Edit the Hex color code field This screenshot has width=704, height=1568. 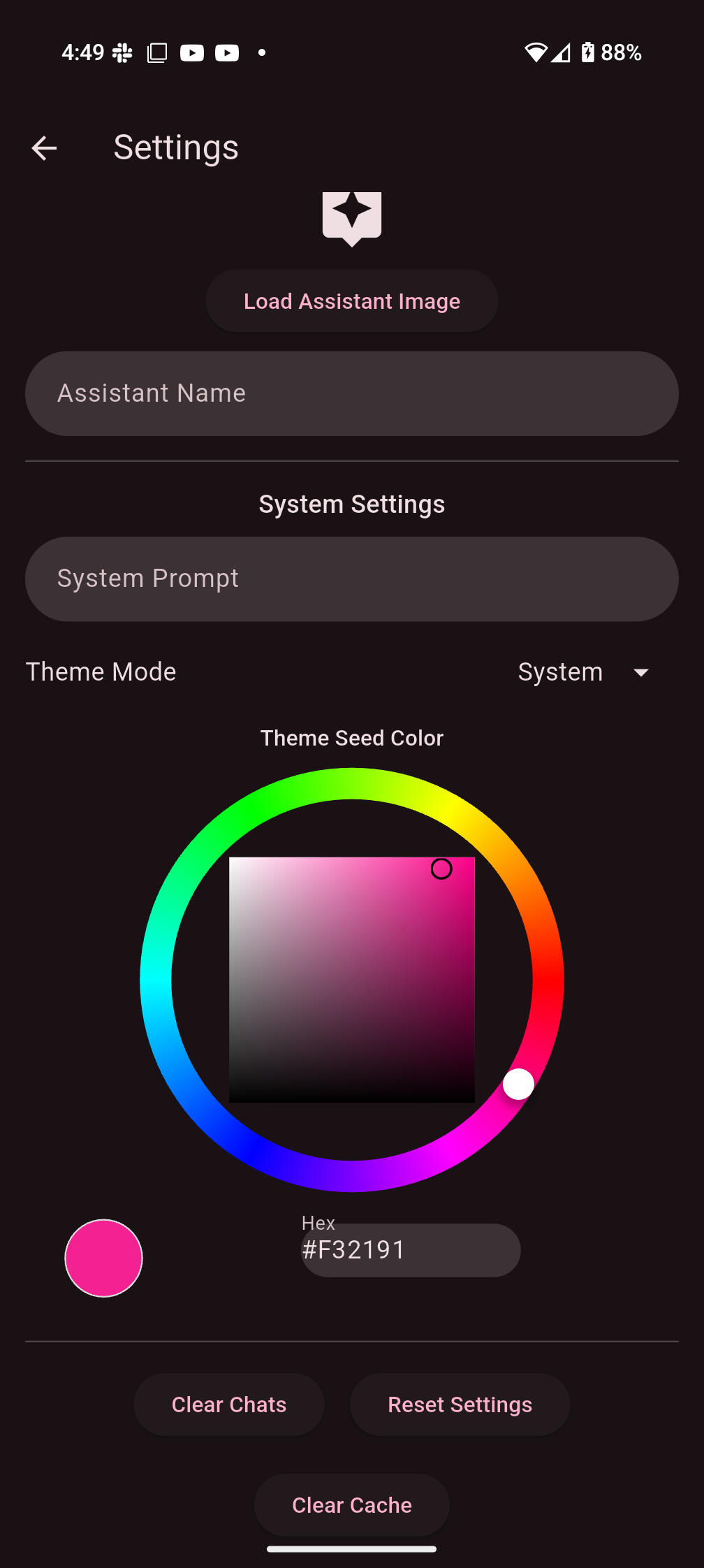pos(410,1250)
